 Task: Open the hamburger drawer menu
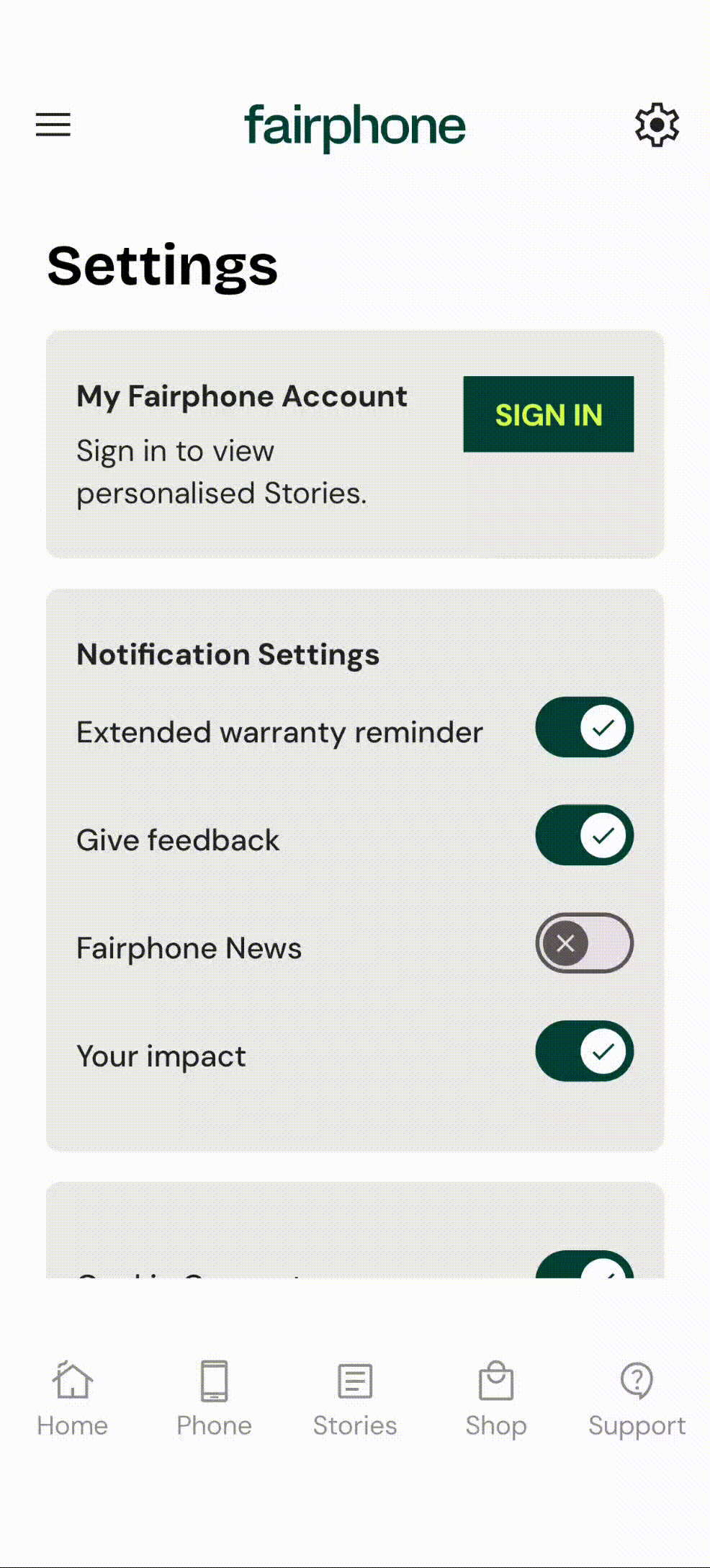pos(53,125)
